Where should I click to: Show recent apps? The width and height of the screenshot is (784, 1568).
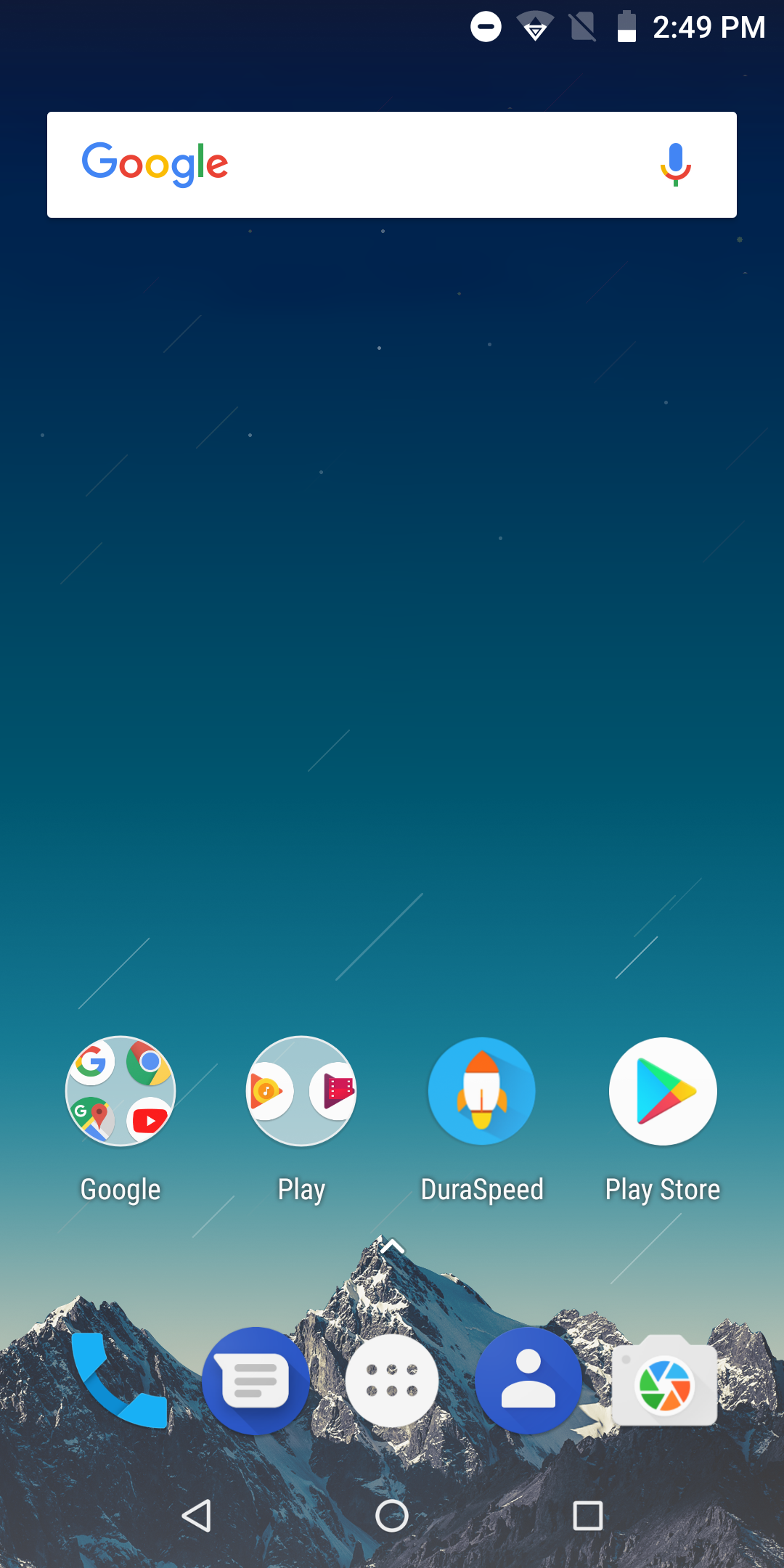point(588,1516)
